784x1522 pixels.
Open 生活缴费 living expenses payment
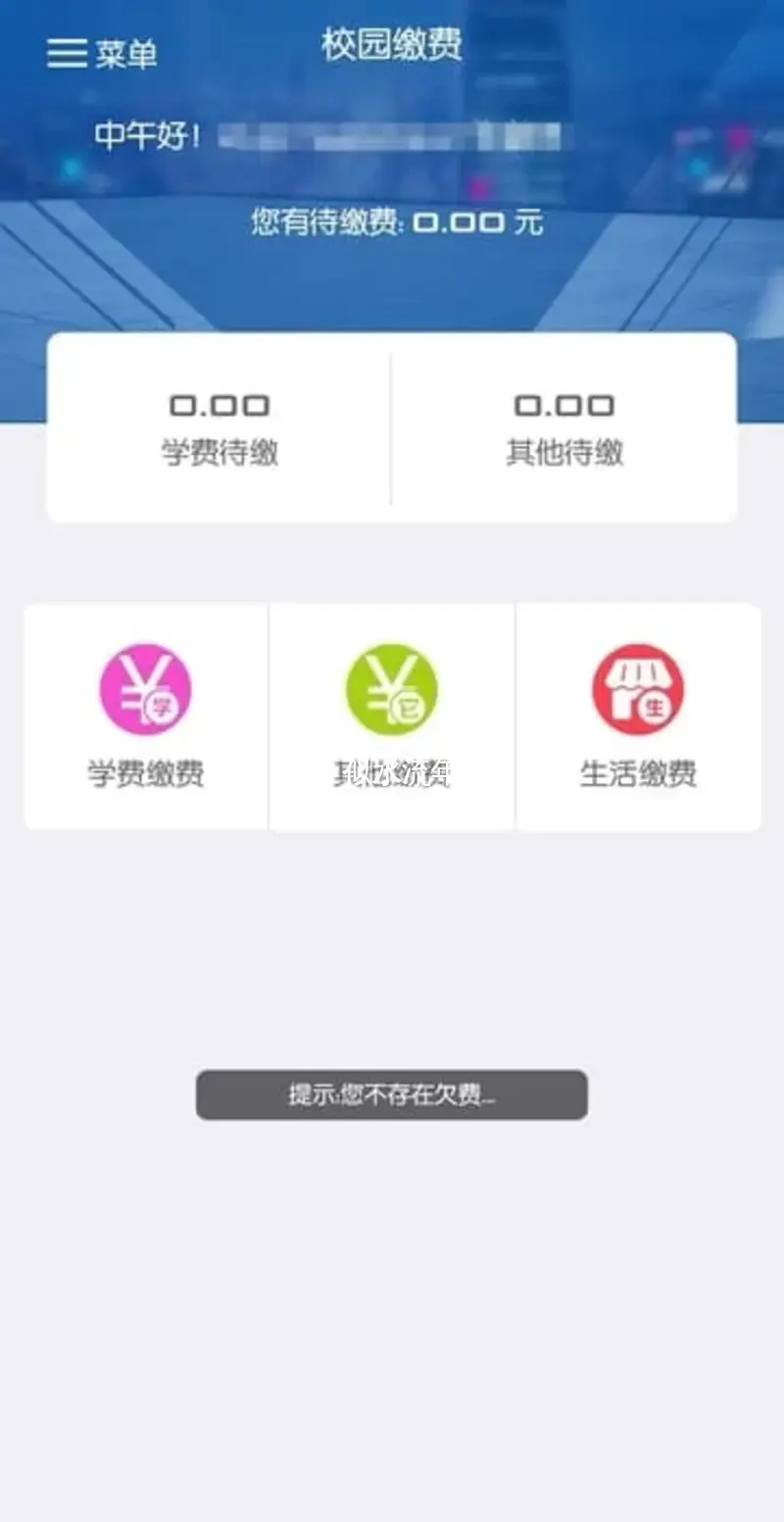tap(638, 717)
